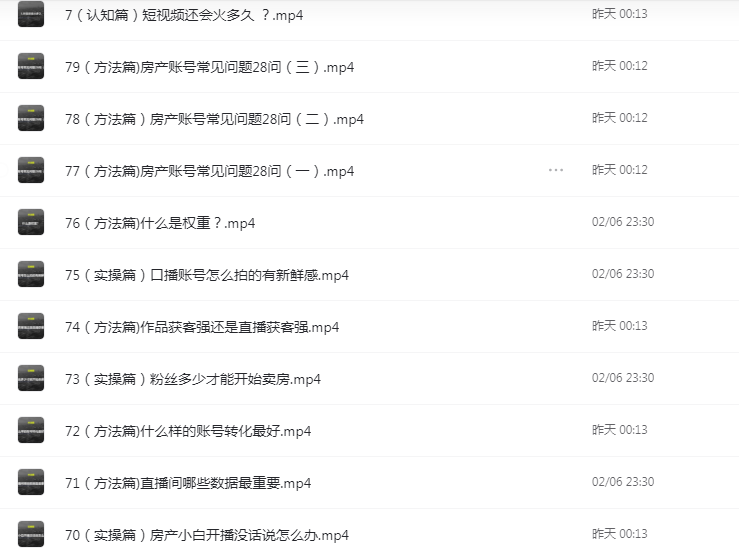Screen dimensions: 739x559
Task: Open 70（实操篇）房产小白开播没话说怎么办.mp4
Action: 206,535
